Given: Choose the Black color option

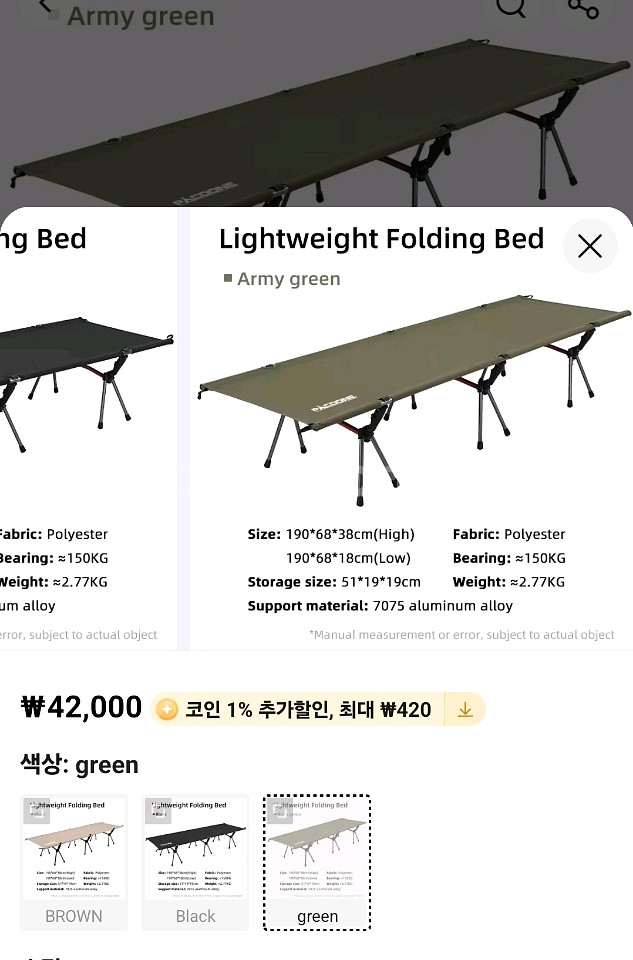Looking at the screenshot, I should tap(195, 862).
